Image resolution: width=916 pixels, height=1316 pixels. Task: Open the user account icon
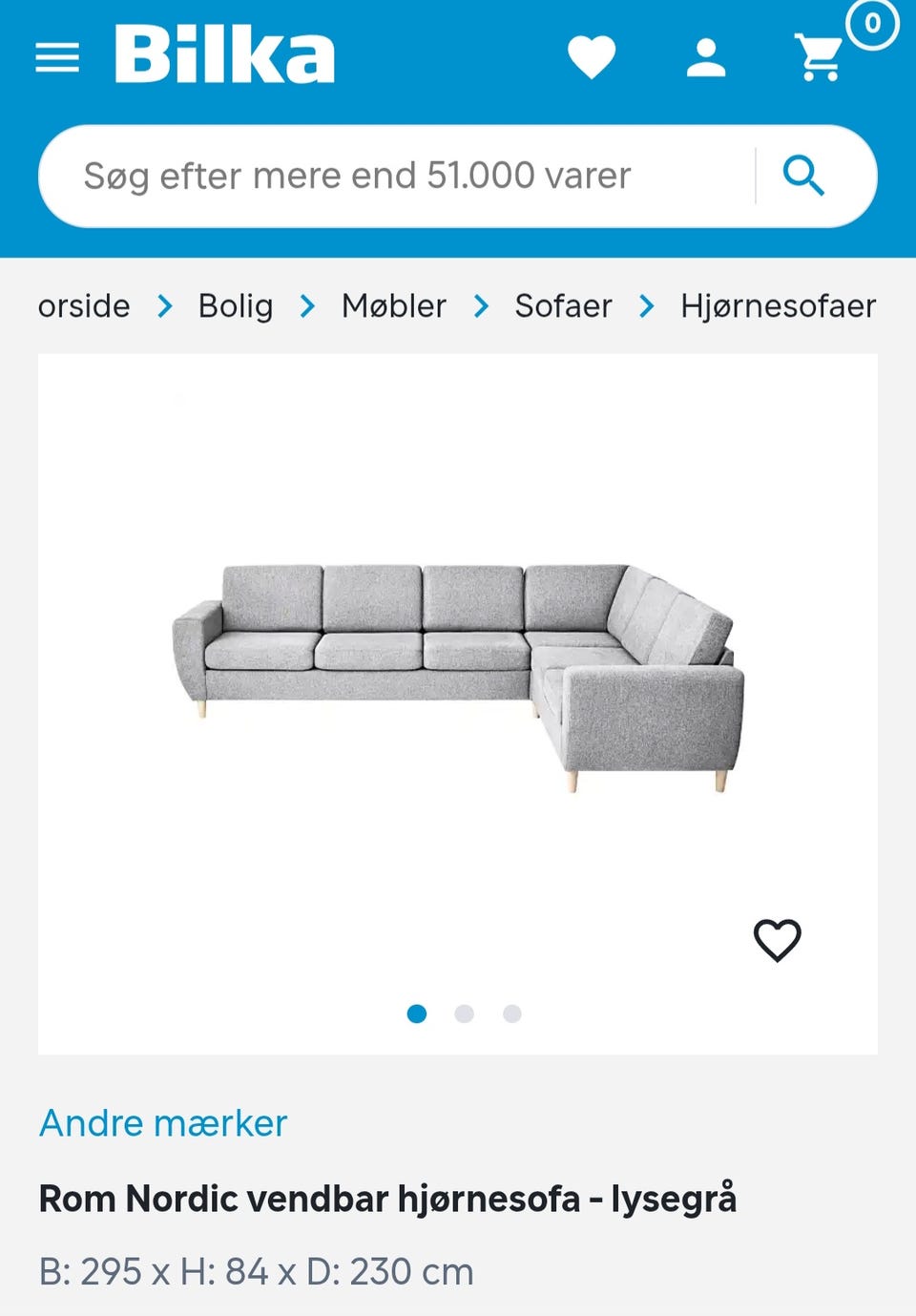(707, 57)
